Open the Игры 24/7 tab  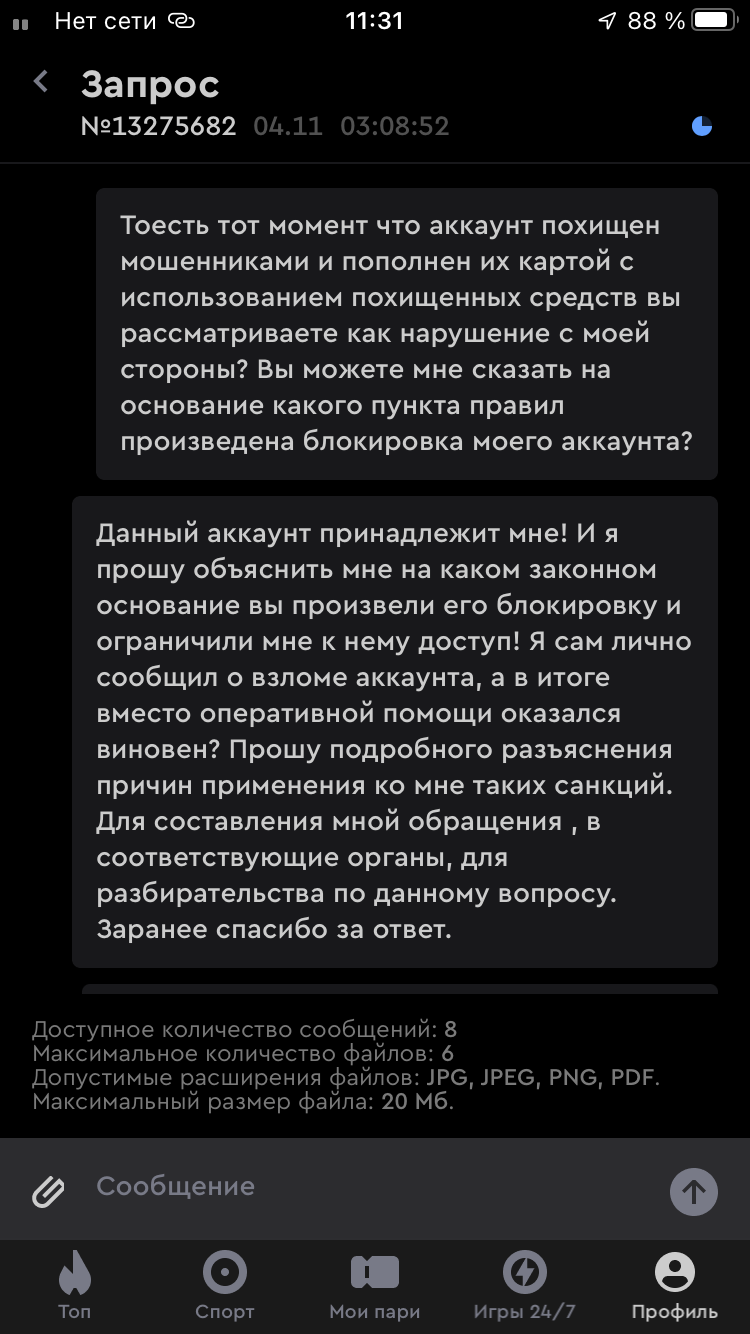[525, 1285]
